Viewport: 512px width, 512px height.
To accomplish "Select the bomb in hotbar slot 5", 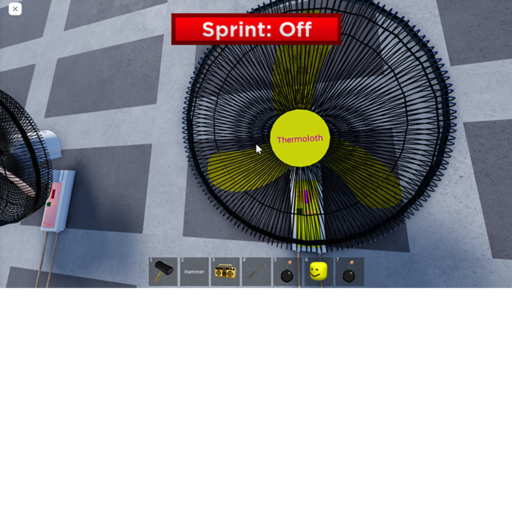I will tap(287, 271).
